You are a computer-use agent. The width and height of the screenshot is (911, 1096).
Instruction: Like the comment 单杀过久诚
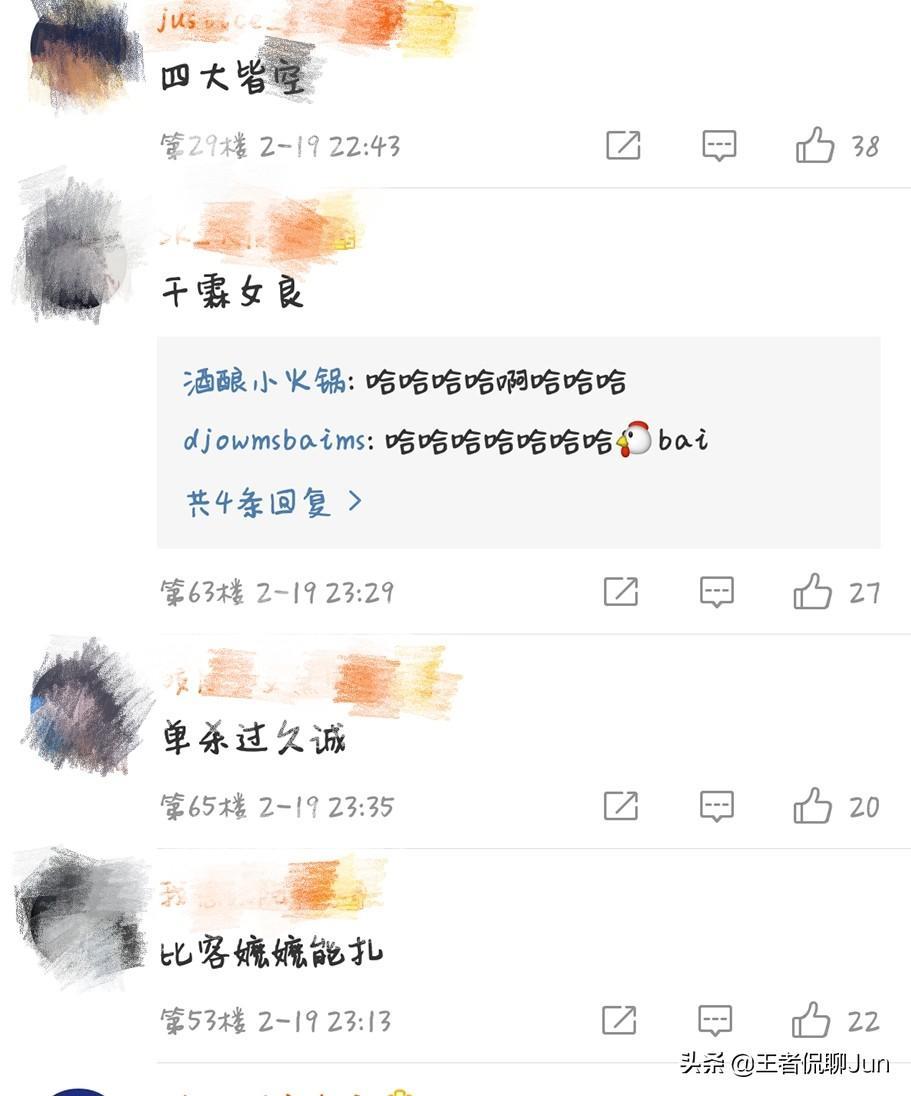812,806
